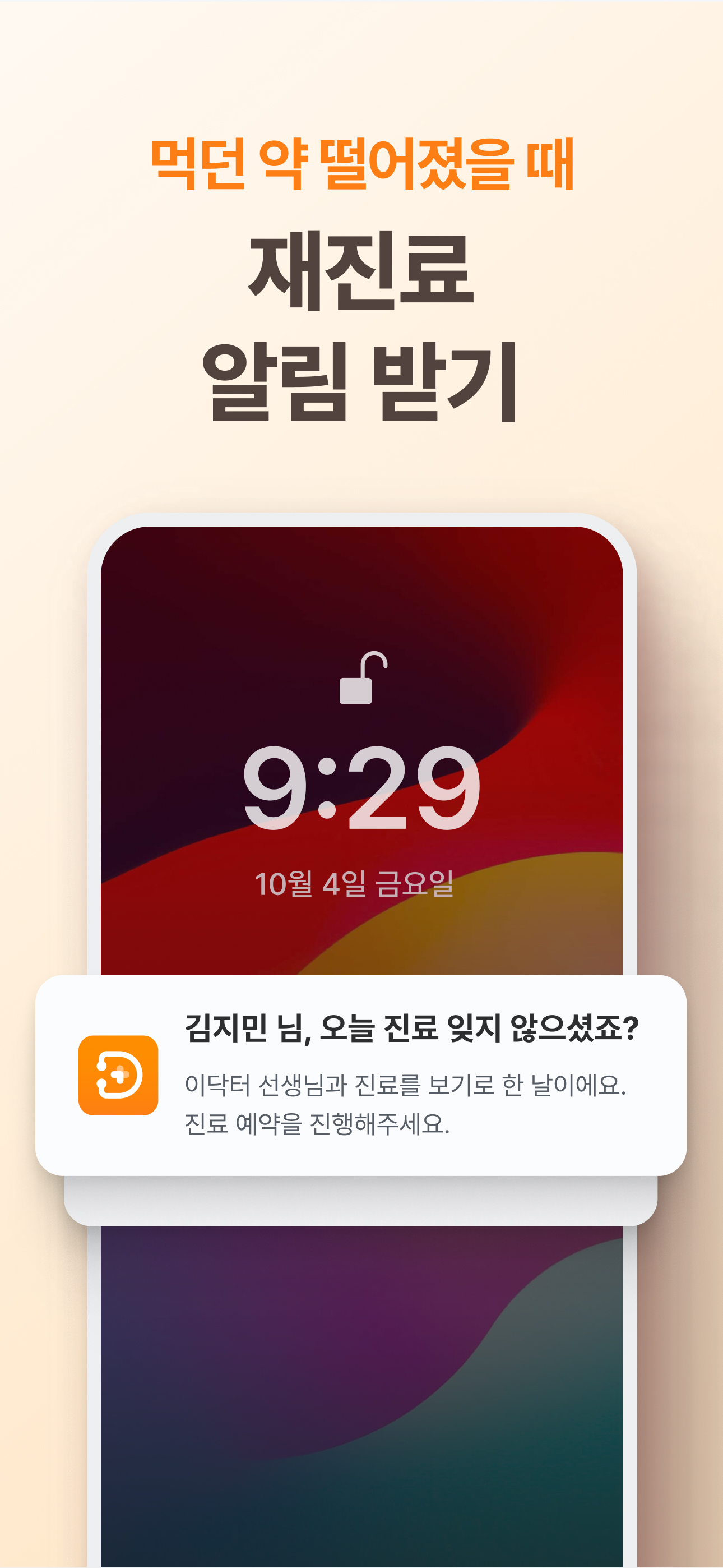The width and height of the screenshot is (723, 1568).
Task: Tap the 9:29 clock display
Action: 360,788
